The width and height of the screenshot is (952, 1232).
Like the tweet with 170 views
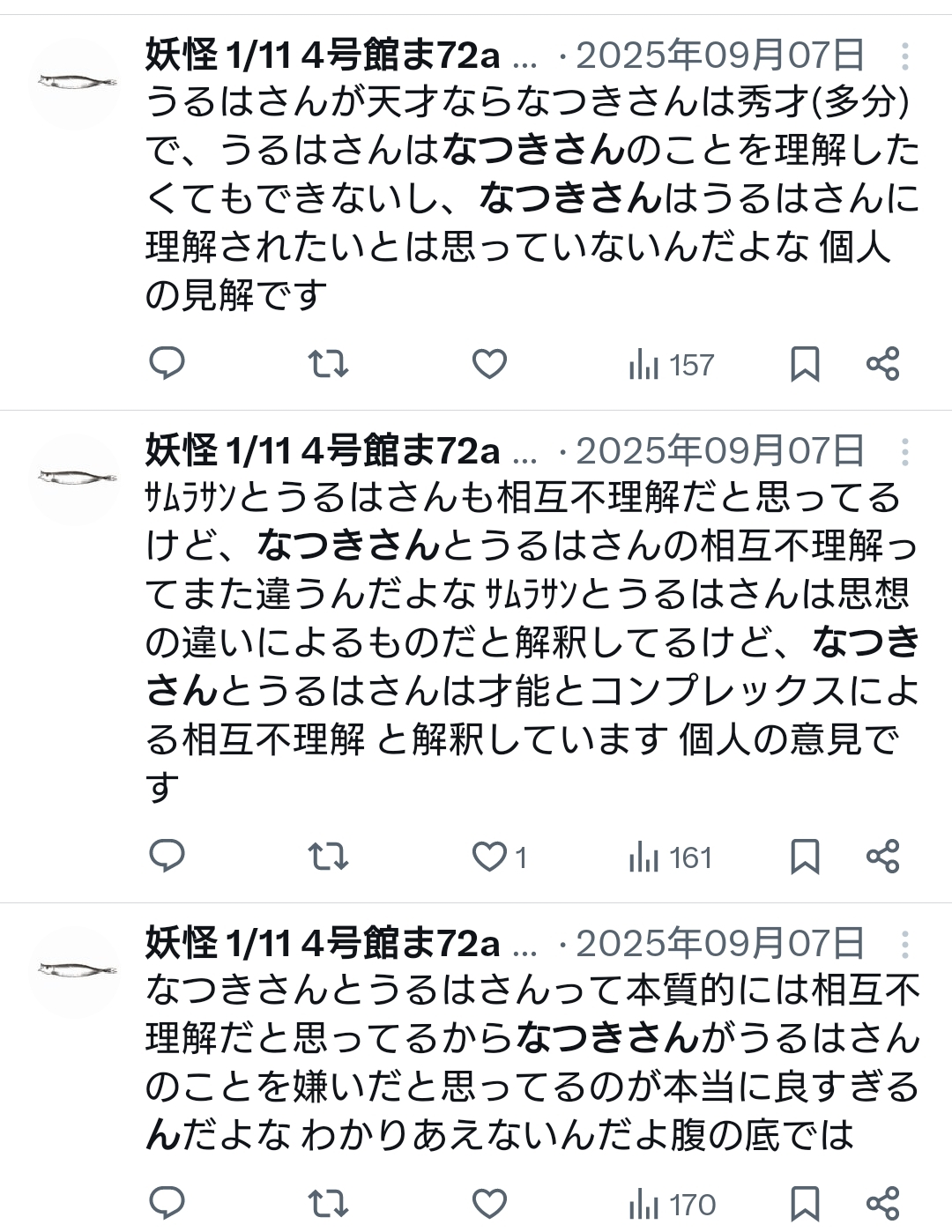click(x=489, y=1203)
